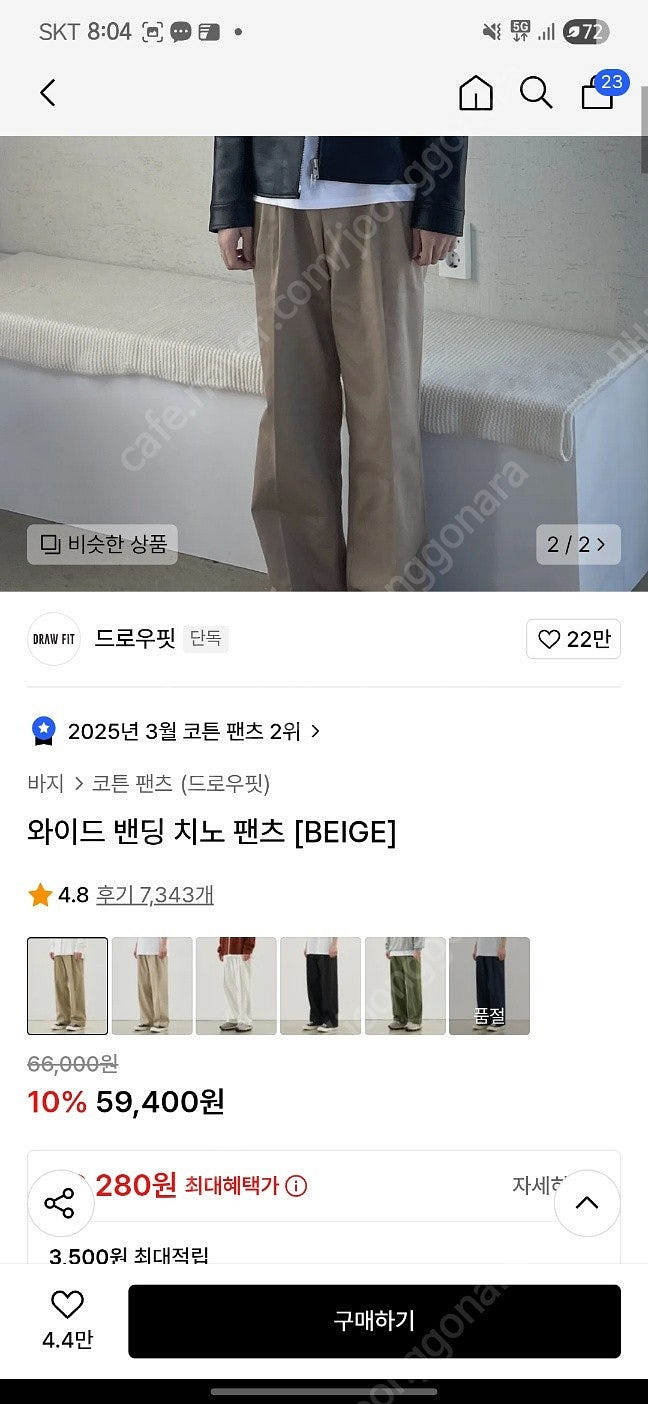Go back using the top-left arrow
Screen dimensions: 648x1404
tap(47, 93)
